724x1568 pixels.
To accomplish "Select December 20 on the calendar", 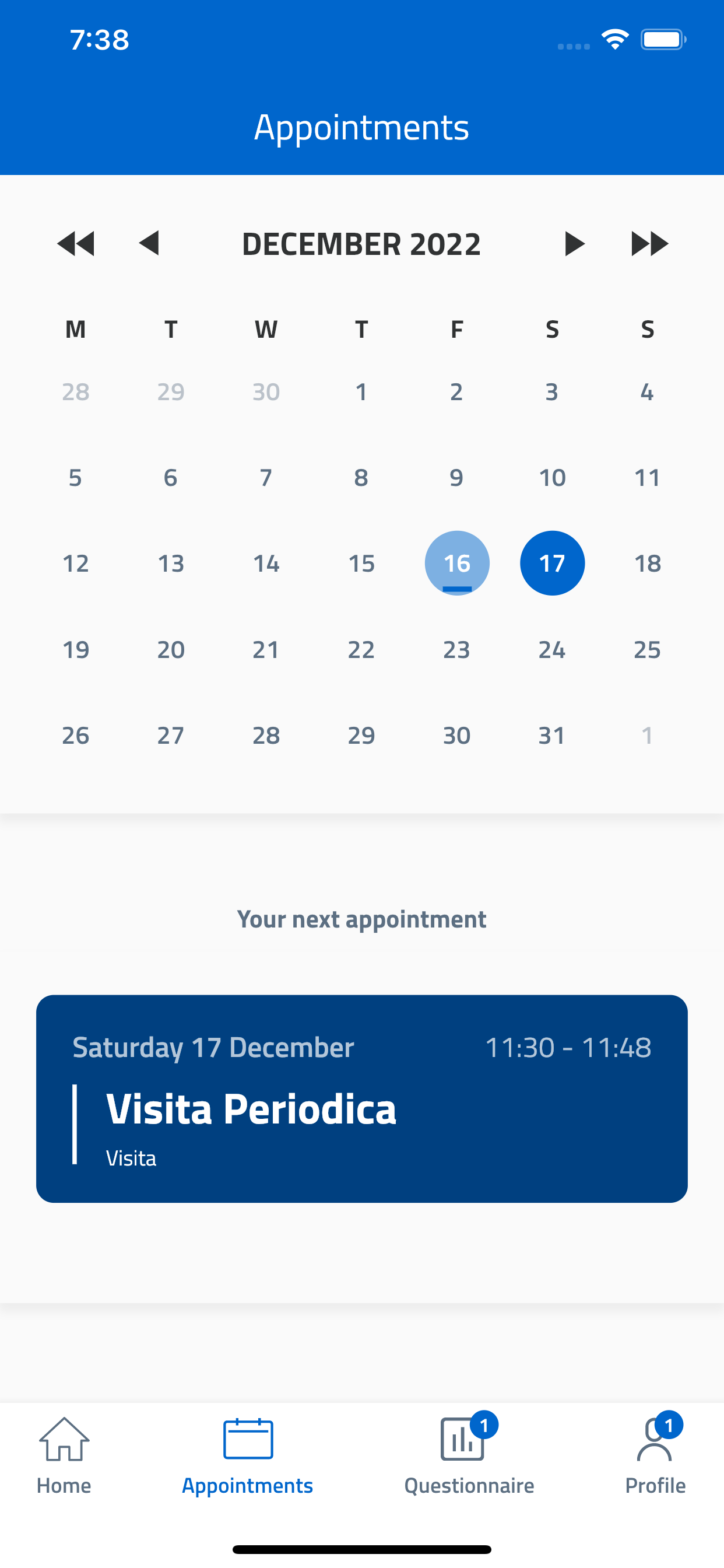I will click(171, 649).
